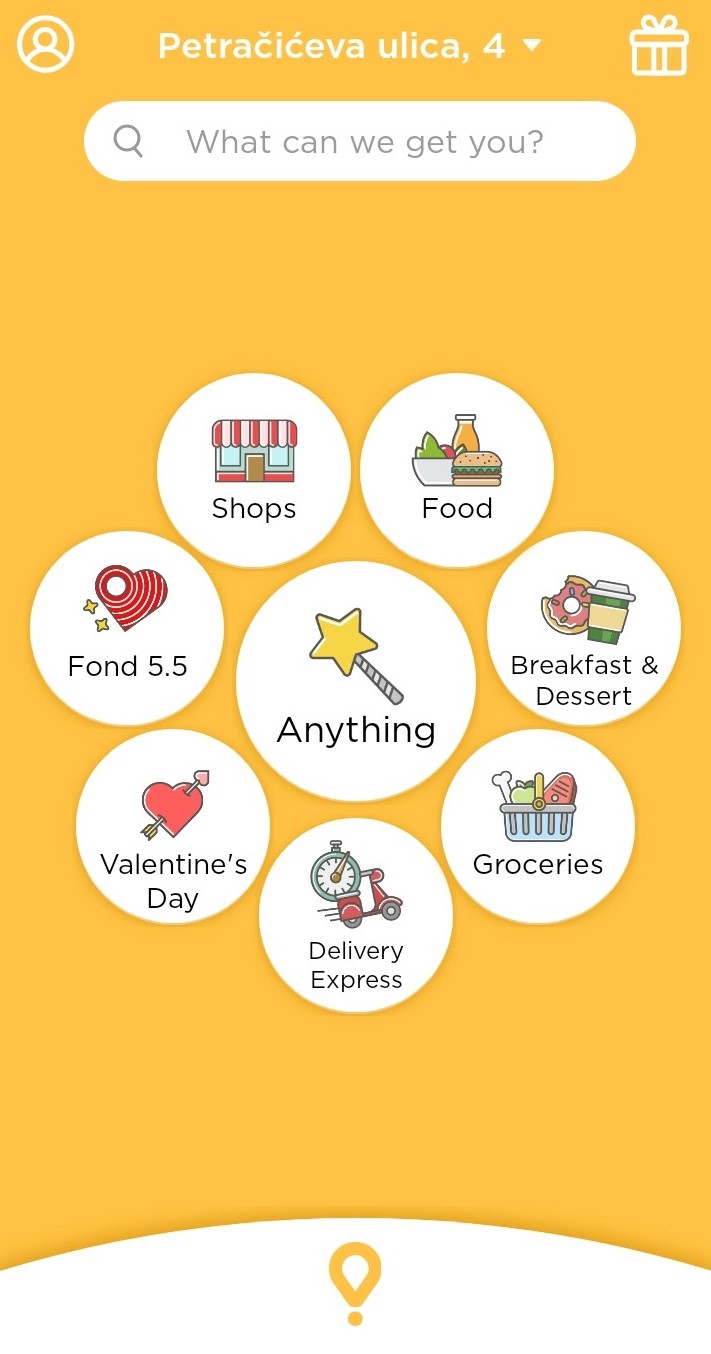Open Fond 5.5 bubble
This screenshot has height=1354, width=711.
tap(127, 627)
